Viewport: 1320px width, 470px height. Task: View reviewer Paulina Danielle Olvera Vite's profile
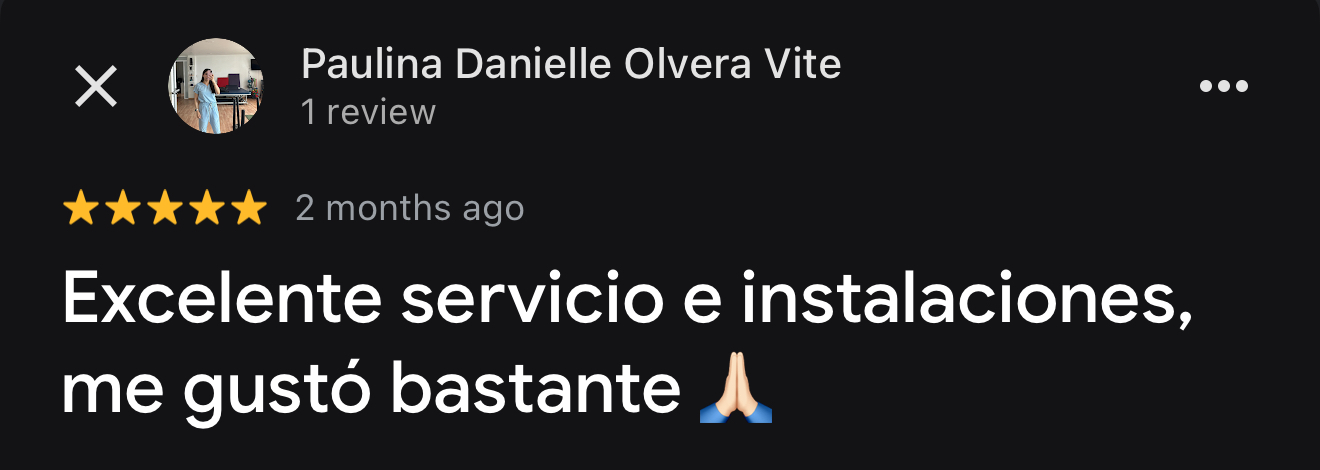coord(570,65)
